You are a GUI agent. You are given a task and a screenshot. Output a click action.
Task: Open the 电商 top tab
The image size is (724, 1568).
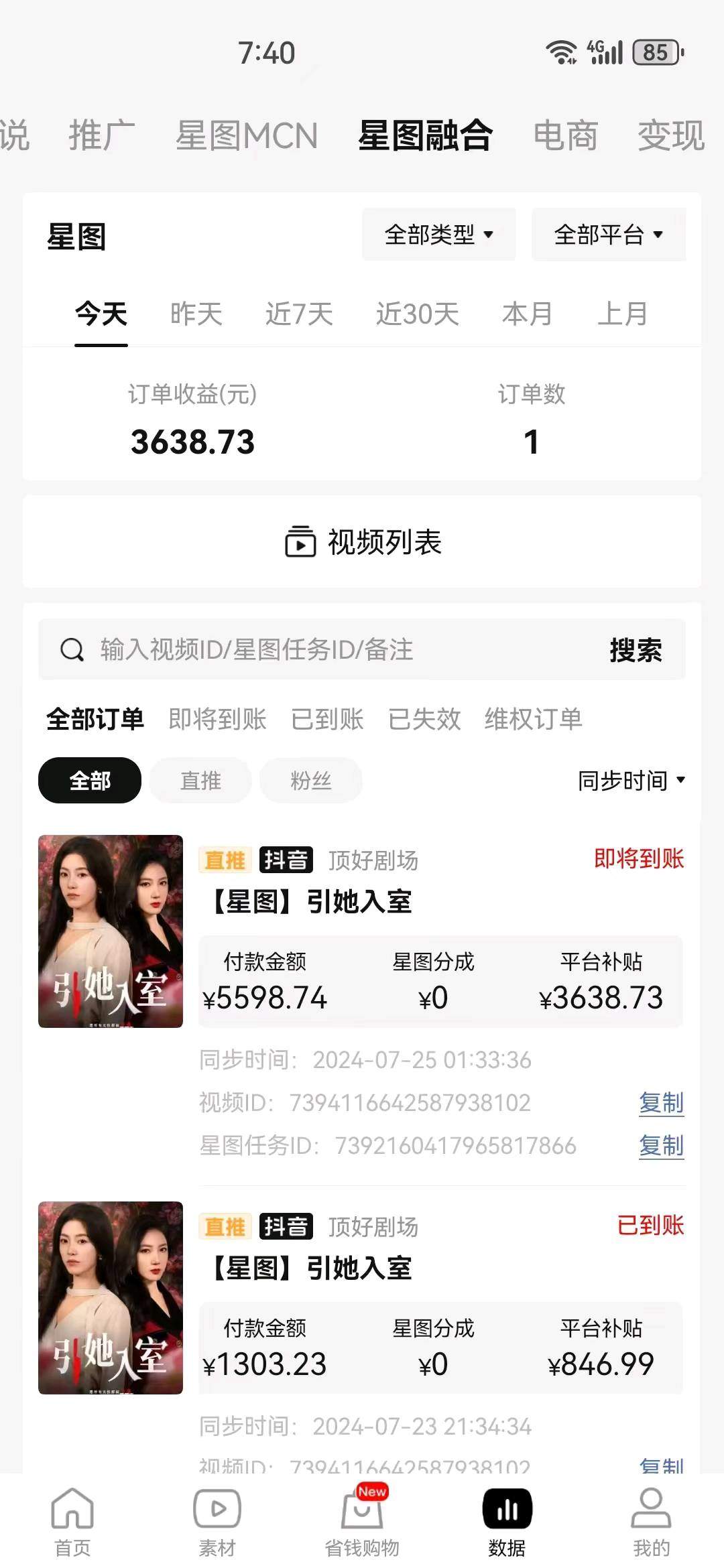click(565, 136)
